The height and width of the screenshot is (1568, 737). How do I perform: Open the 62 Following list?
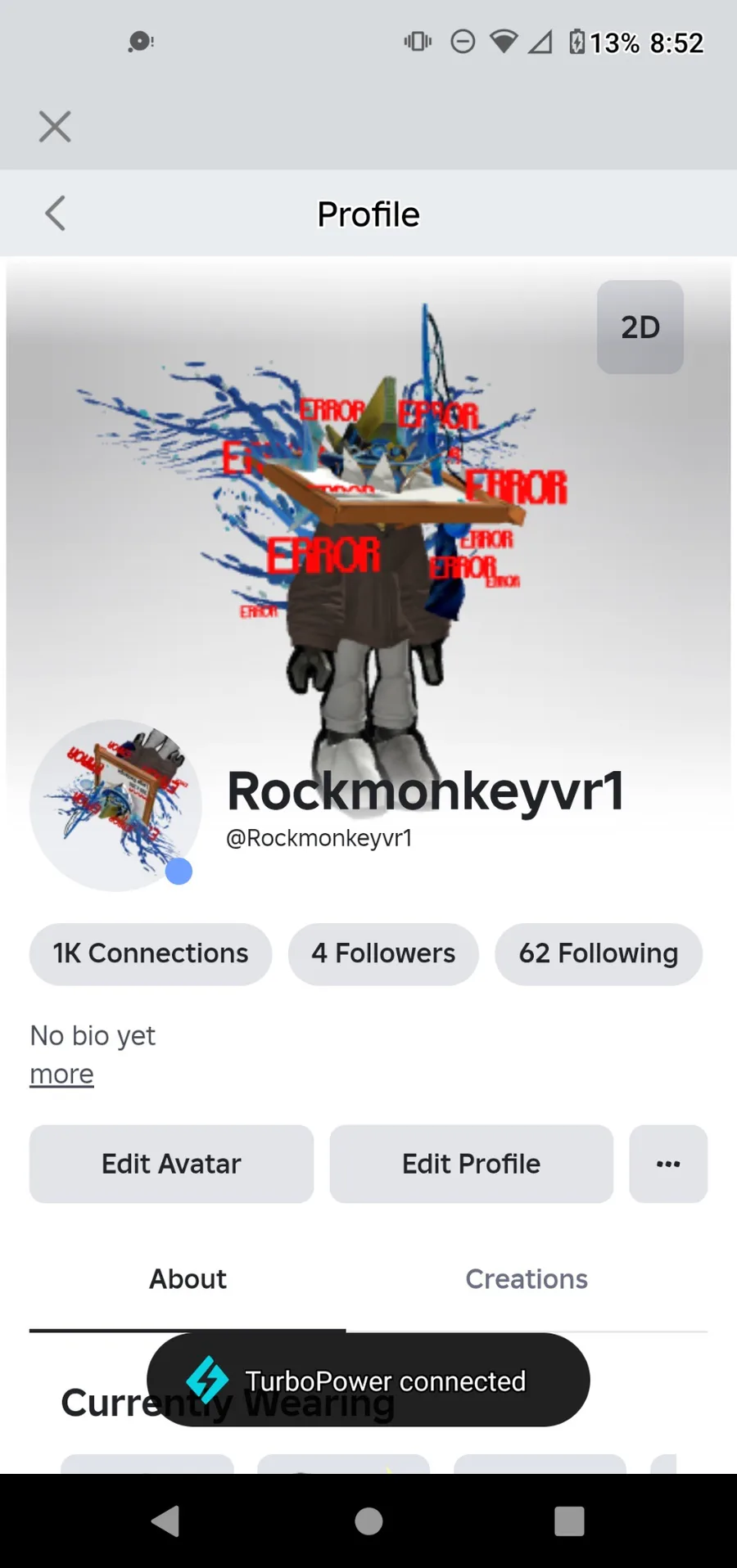[599, 954]
